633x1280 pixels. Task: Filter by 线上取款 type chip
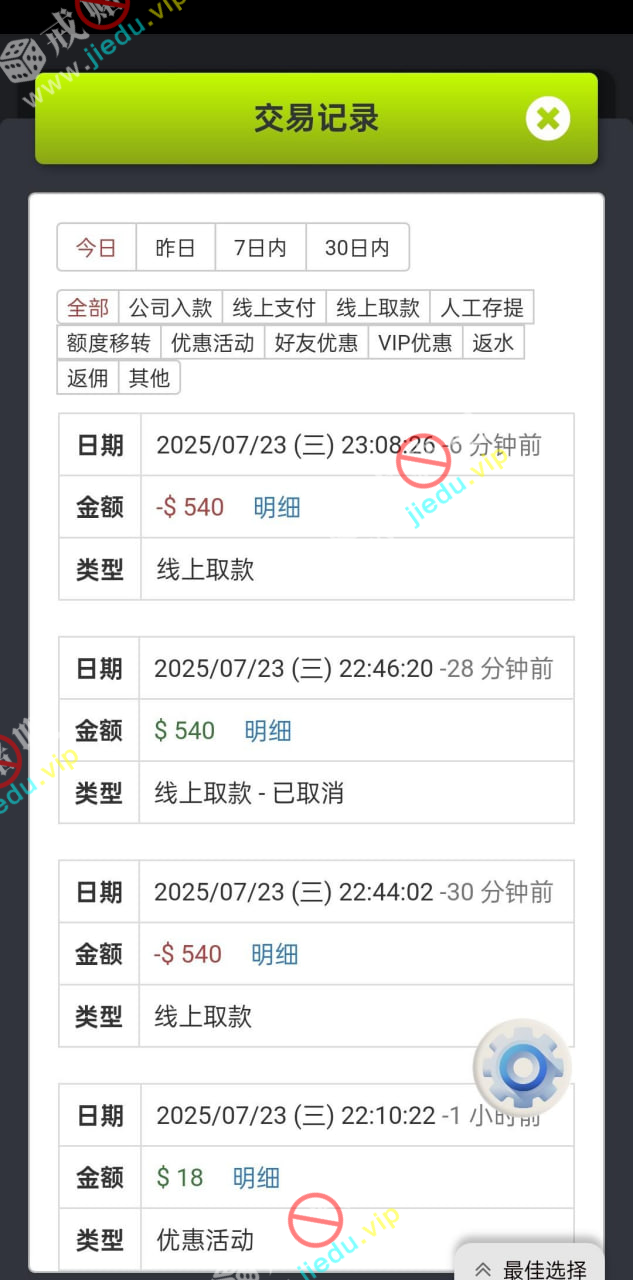coord(378,307)
